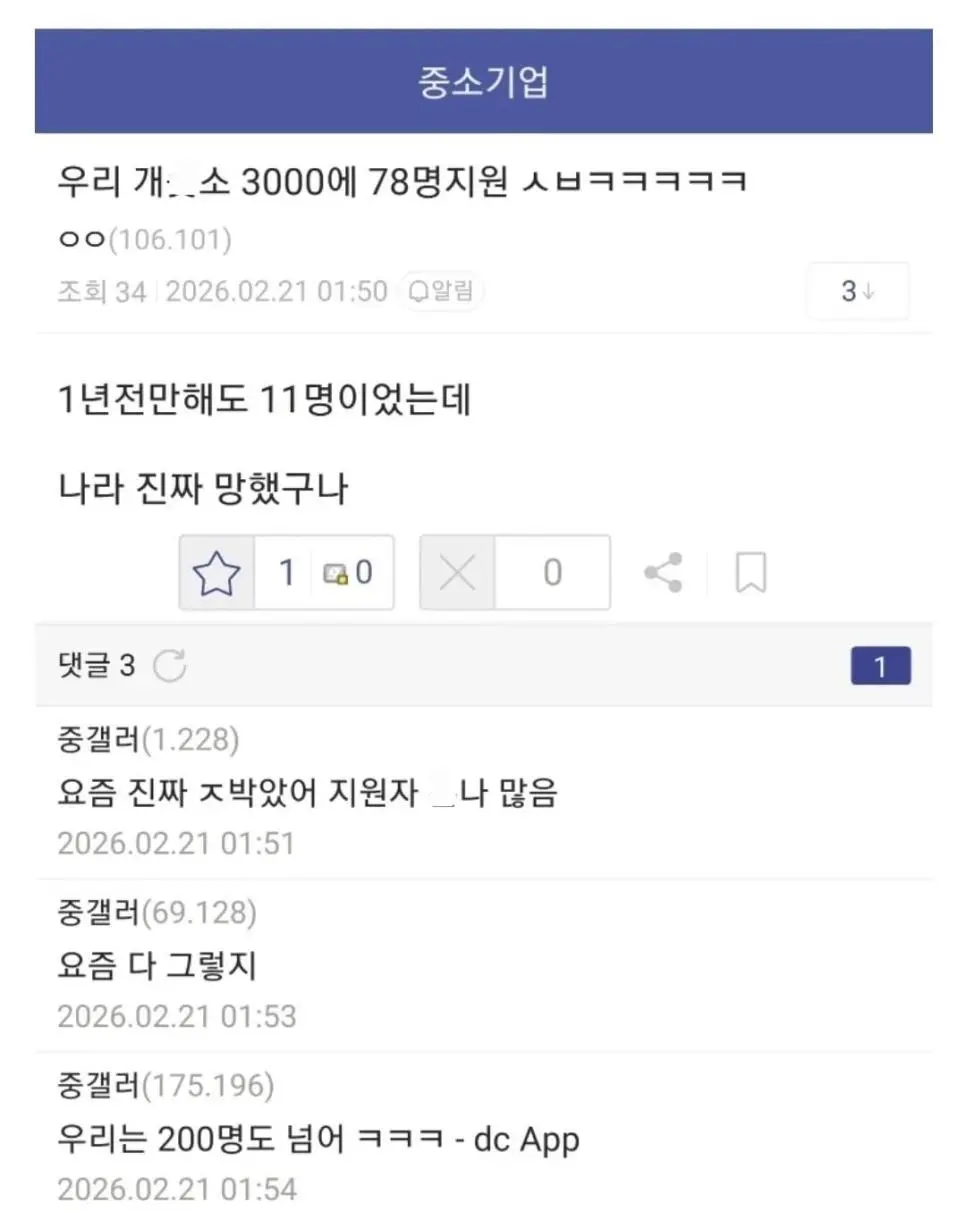Open the 중소기업 gallery header

pos(482,80)
